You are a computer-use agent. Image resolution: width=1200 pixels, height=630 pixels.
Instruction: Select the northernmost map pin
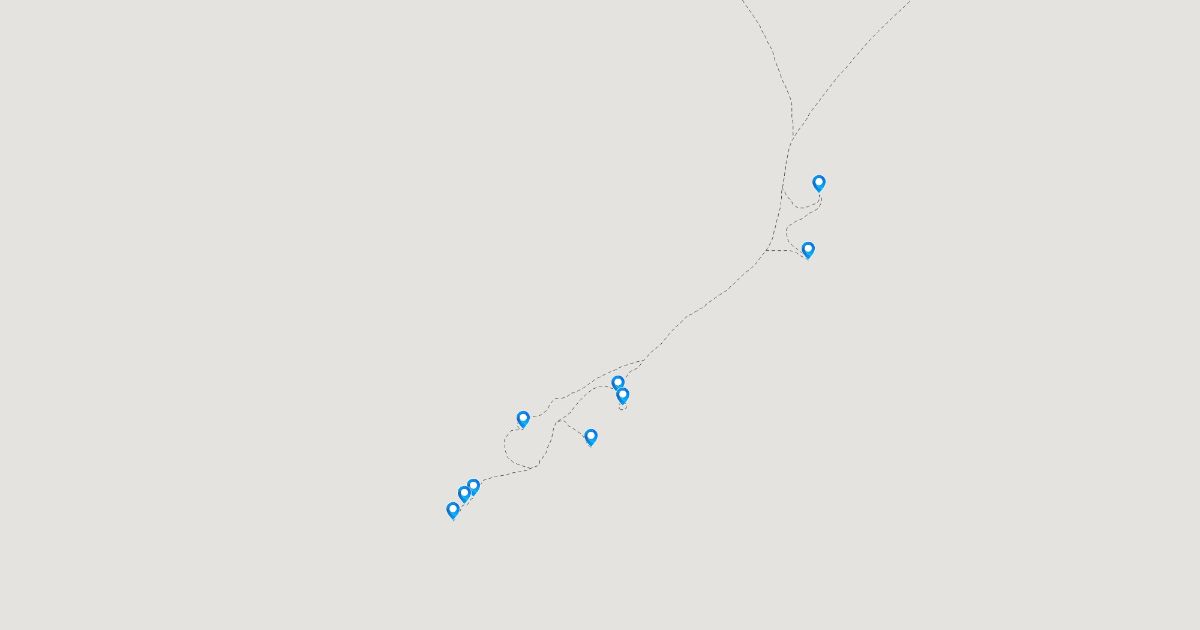point(819,182)
